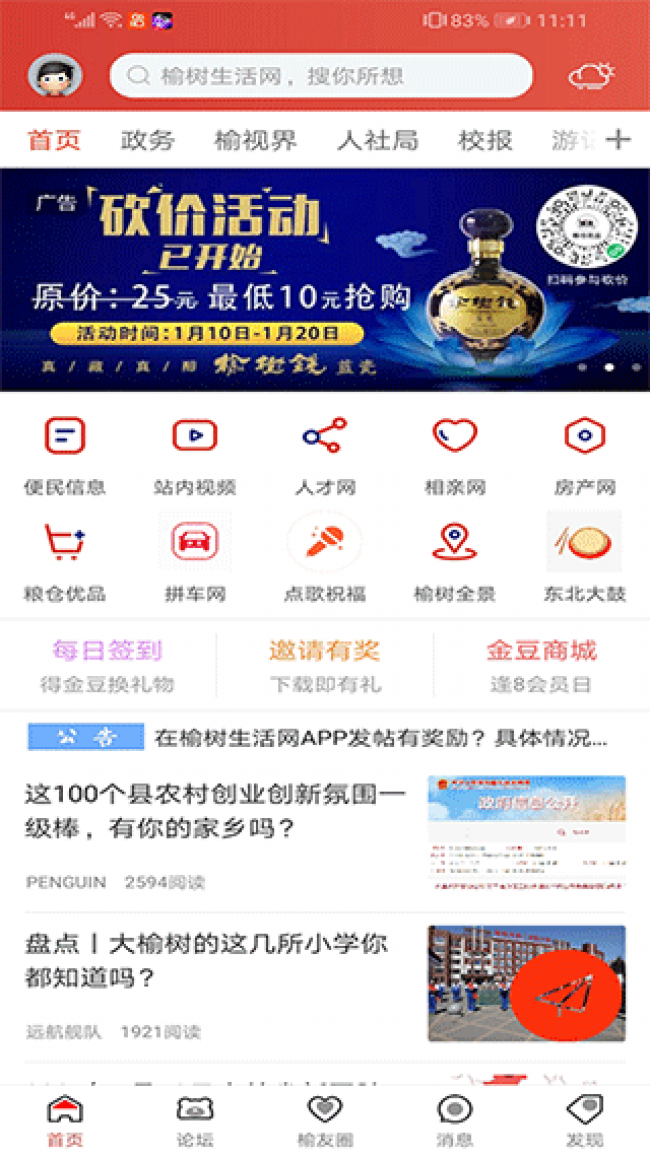Open the 消息 tab
The height and width of the screenshot is (1155, 650).
(x=455, y=1120)
